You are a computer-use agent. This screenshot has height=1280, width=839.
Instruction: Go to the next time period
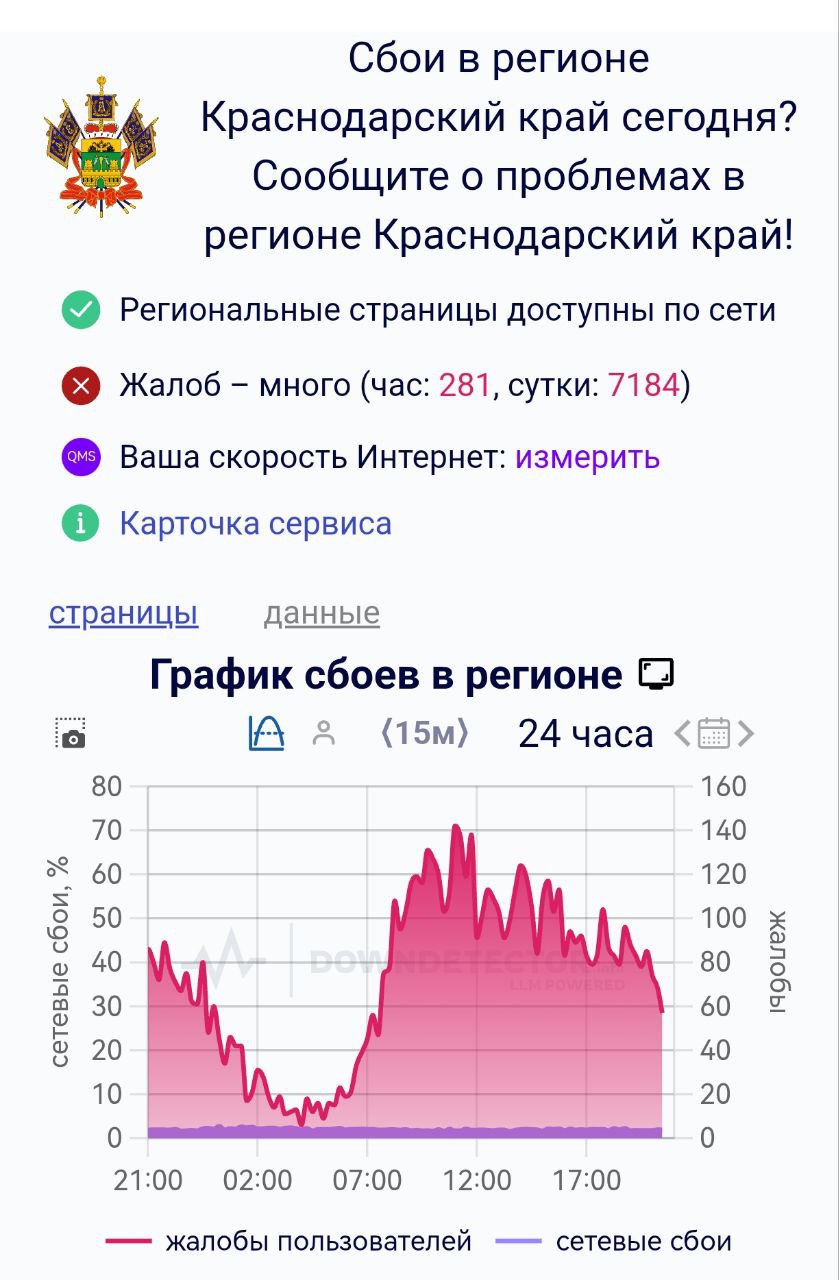tap(745, 734)
